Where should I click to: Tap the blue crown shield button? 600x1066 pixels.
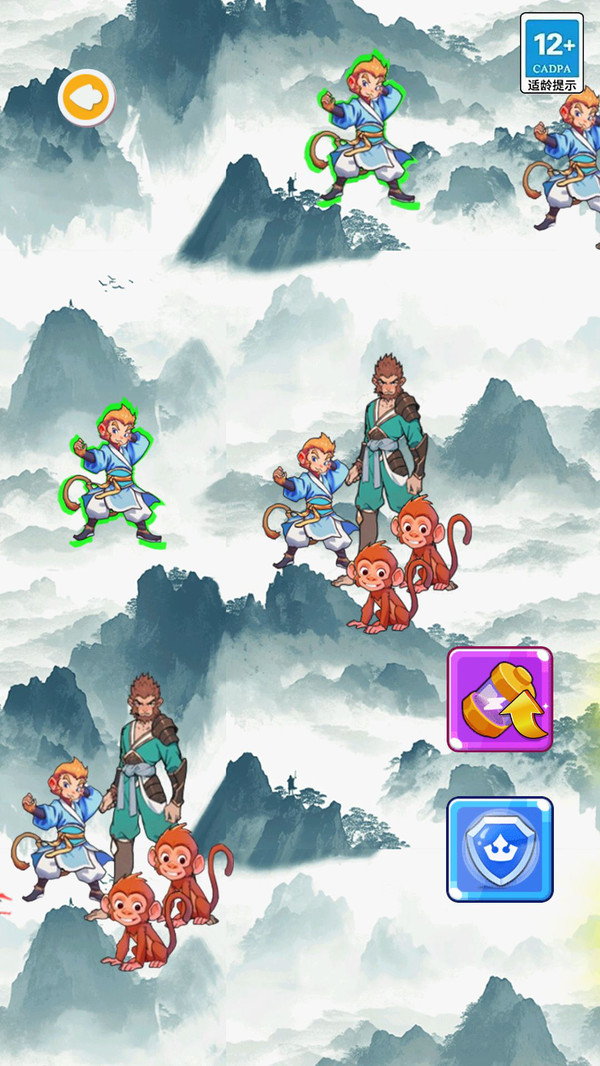pos(499,849)
